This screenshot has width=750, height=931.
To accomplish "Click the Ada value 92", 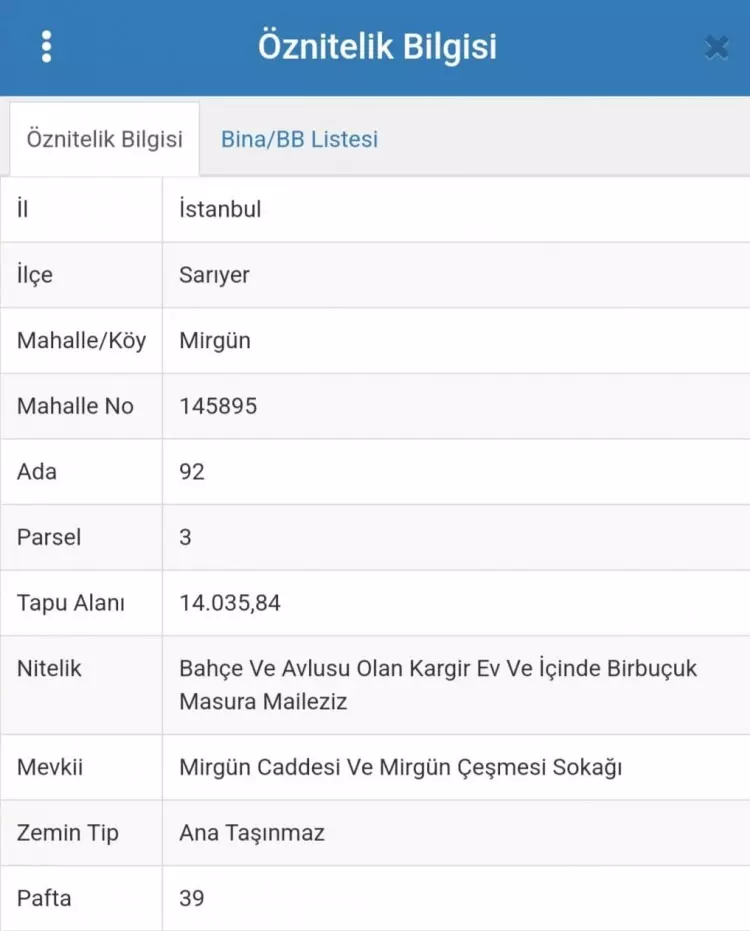I will coord(190,472).
